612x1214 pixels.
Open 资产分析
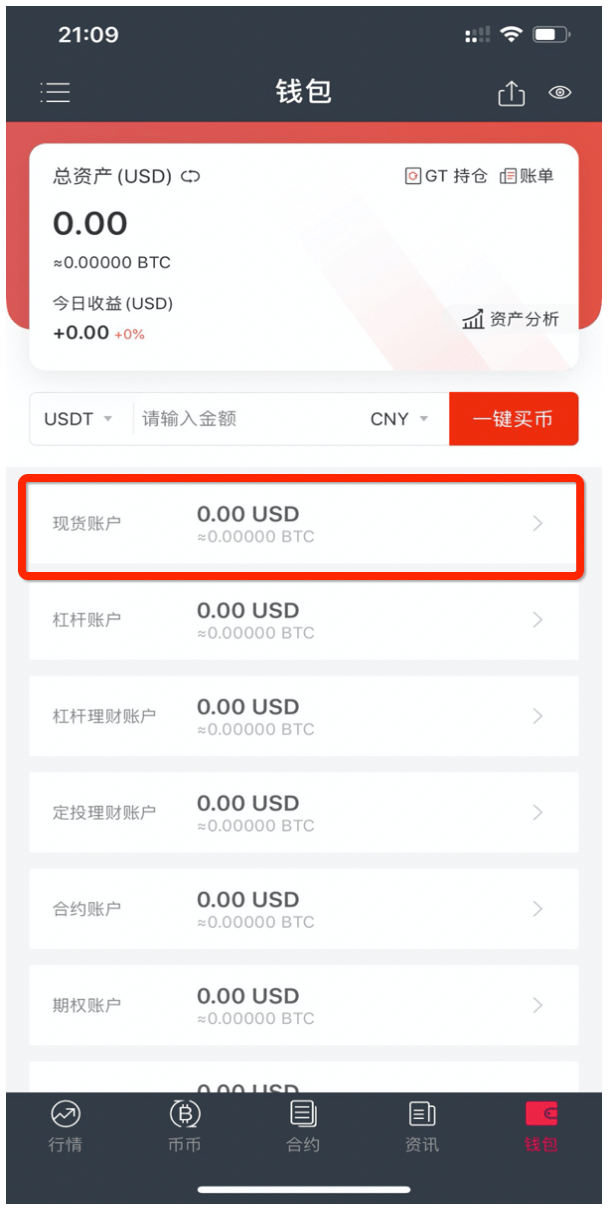coord(511,319)
